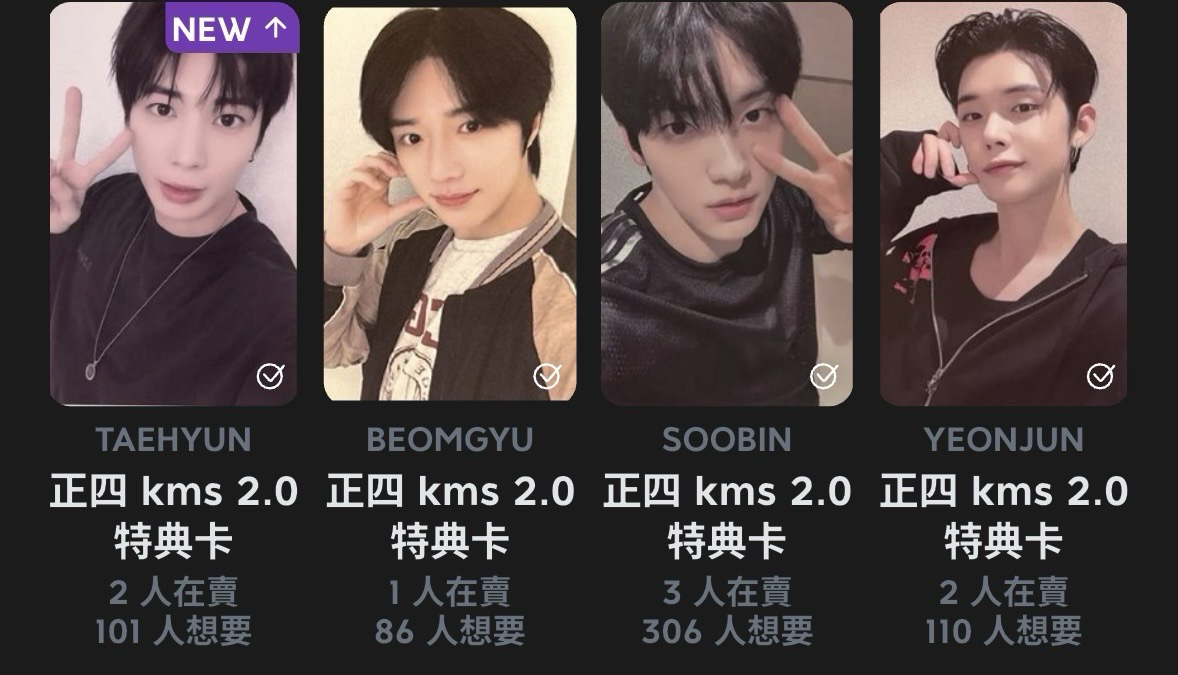Open the TAEHYUN kms 2.0 photocard
Viewport: 1178px width, 675px height.
coord(173,205)
